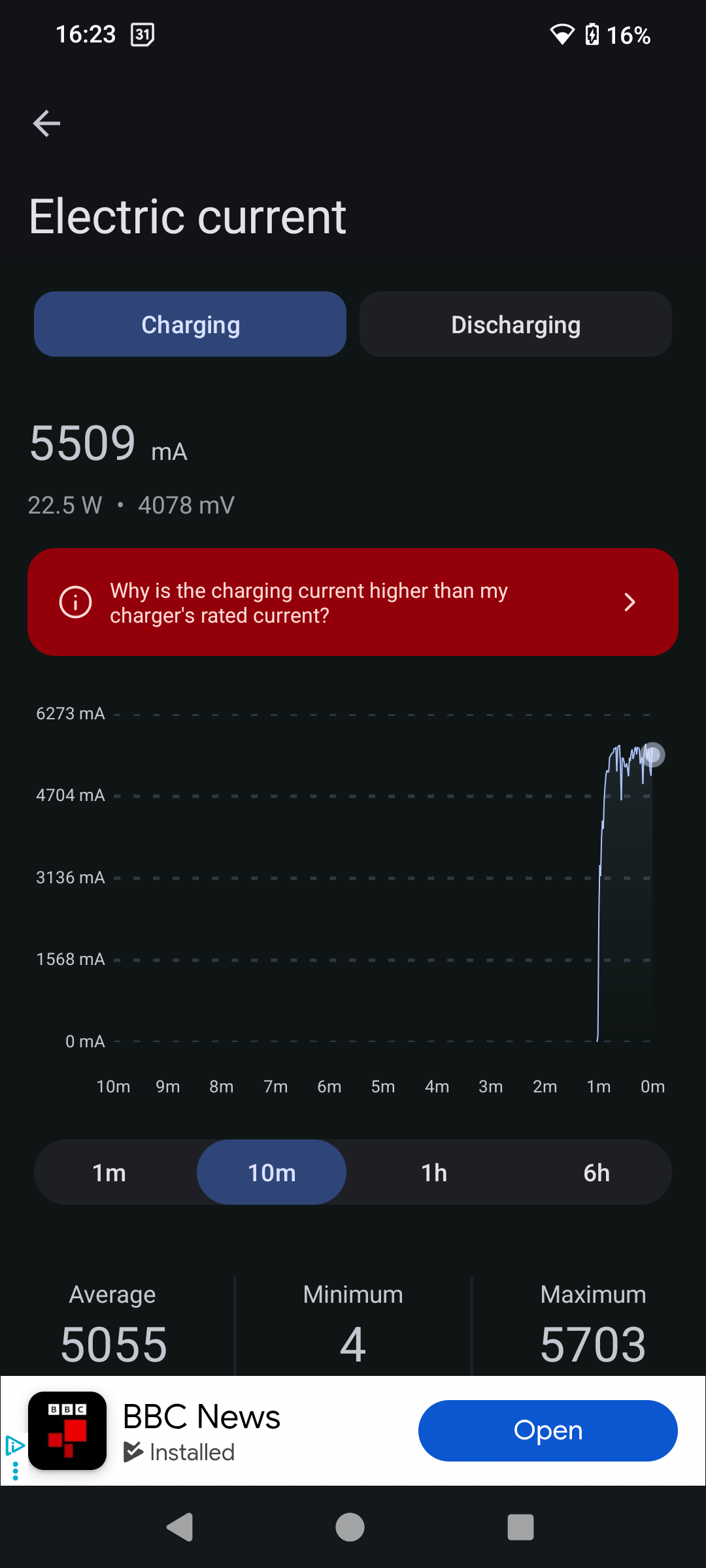
Task: Tap Open on the BBC News ad
Action: click(x=548, y=1431)
